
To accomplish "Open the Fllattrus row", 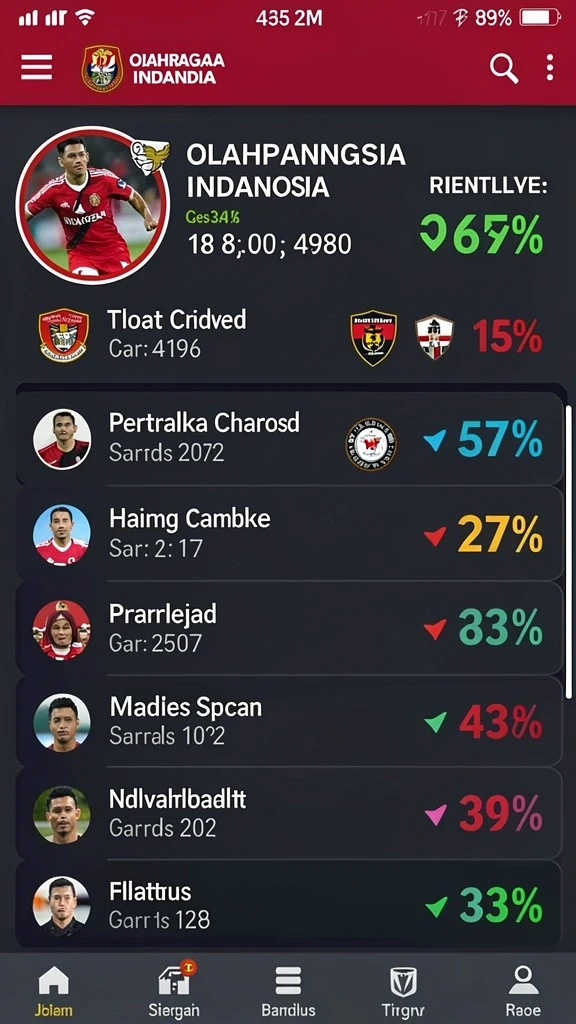I will [x=289, y=904].
